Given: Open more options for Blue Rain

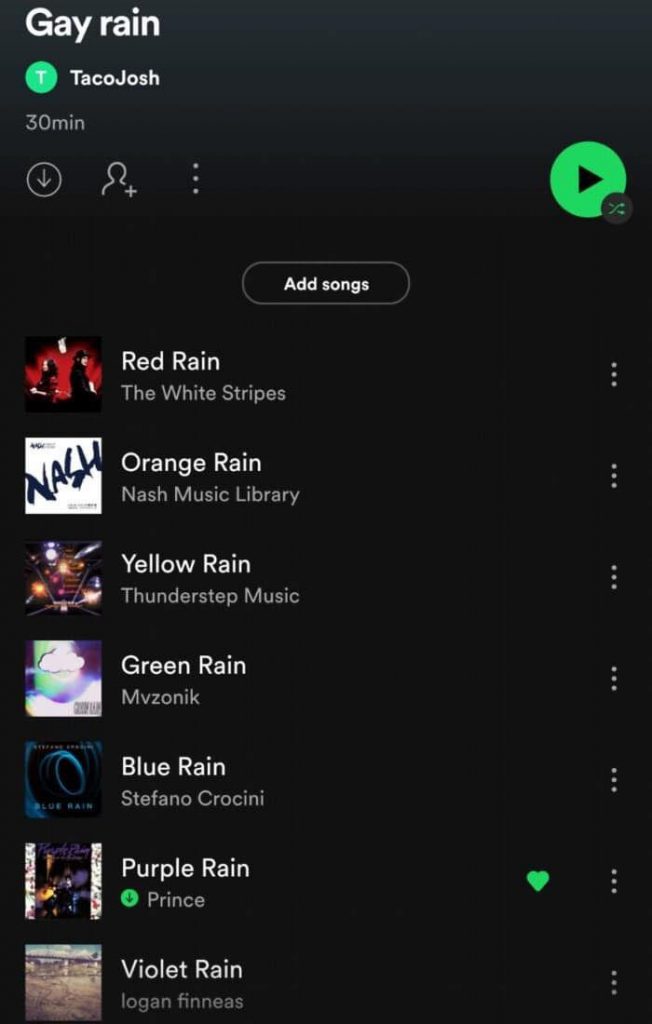Looking at the screenshot, I should click(613, 780).
